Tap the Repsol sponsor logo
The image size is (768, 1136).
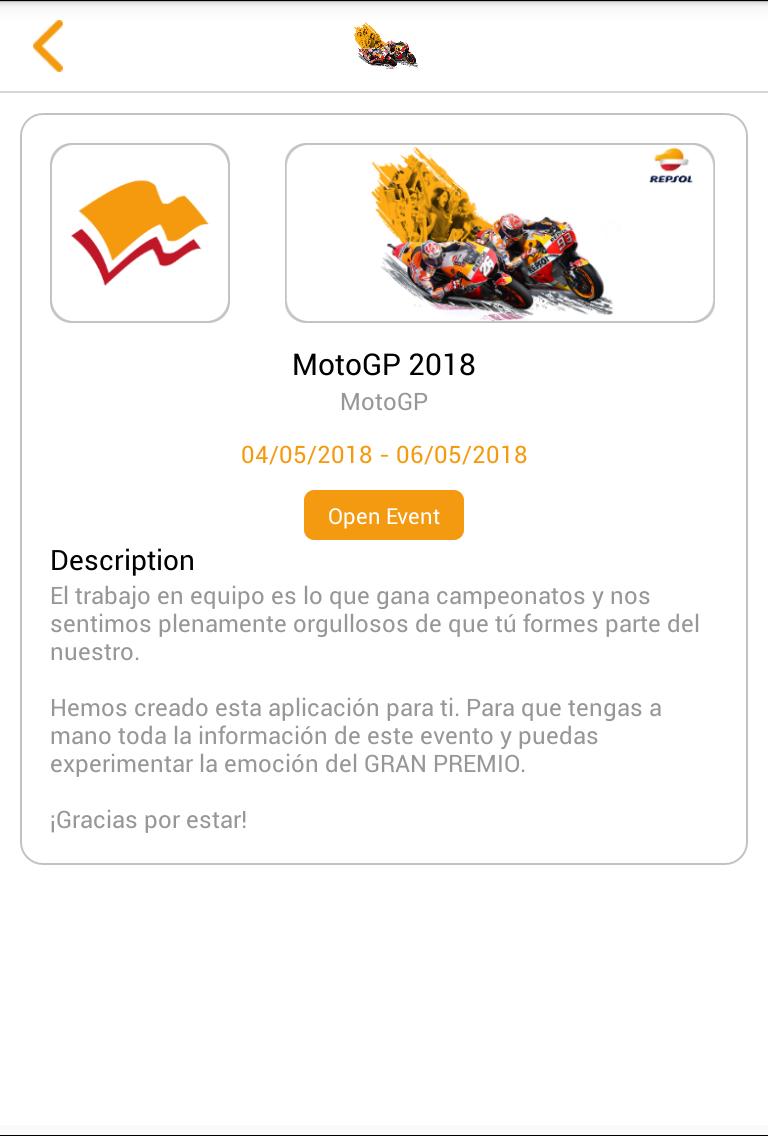[x=671, y=164]
